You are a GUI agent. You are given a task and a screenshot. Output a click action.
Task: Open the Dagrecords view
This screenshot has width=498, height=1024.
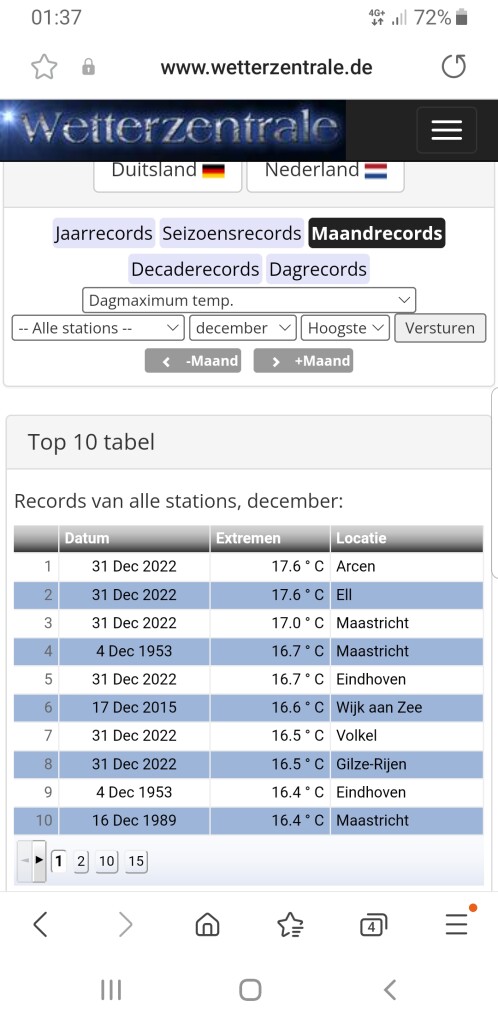click(x=318, y=269)
